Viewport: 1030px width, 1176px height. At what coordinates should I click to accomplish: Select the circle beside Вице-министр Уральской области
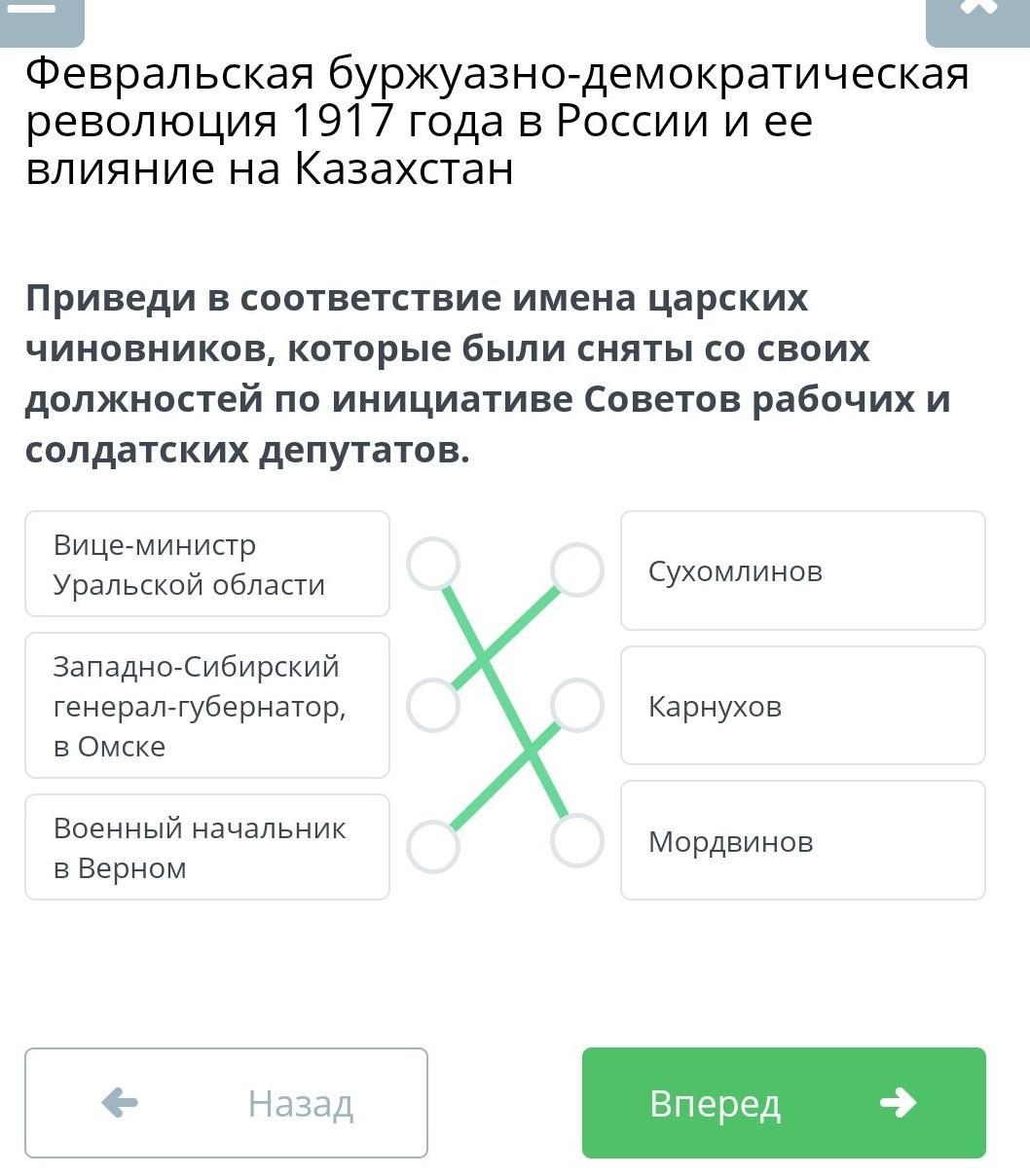[433, 564]
